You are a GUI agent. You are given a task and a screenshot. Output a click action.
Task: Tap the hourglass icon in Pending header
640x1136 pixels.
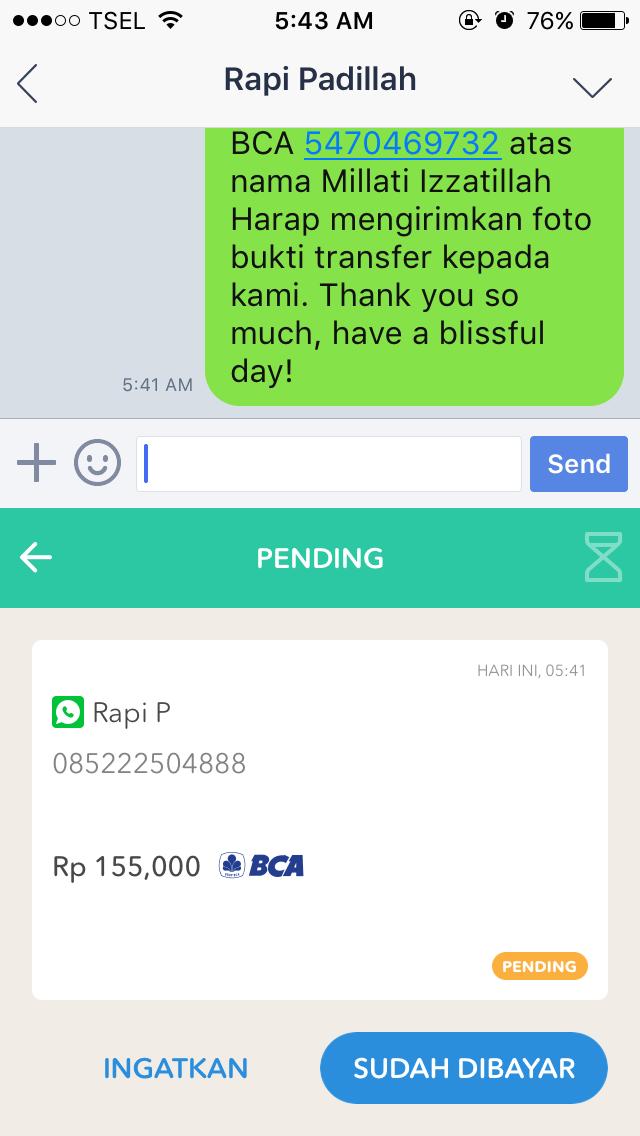[603, 557]
